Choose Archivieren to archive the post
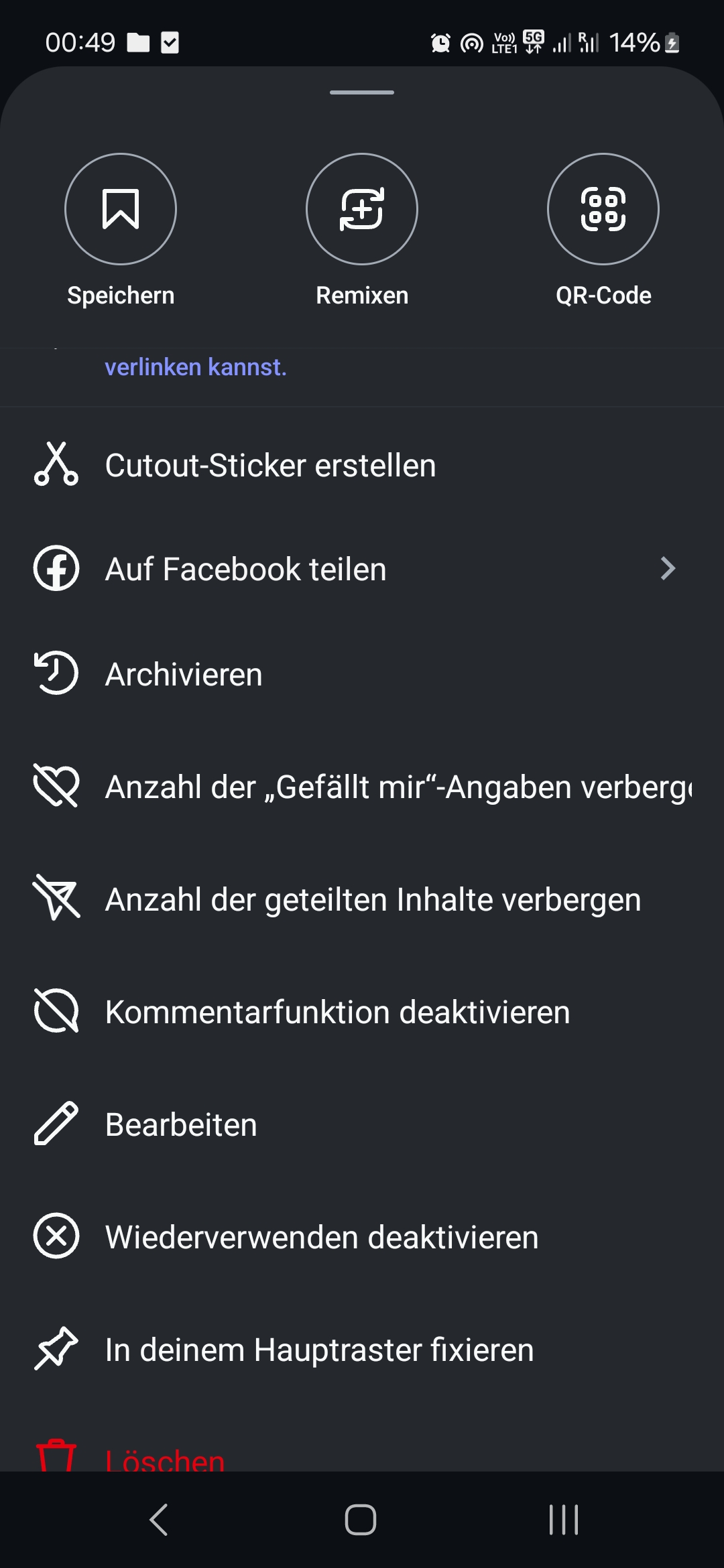 pos(184,674)
